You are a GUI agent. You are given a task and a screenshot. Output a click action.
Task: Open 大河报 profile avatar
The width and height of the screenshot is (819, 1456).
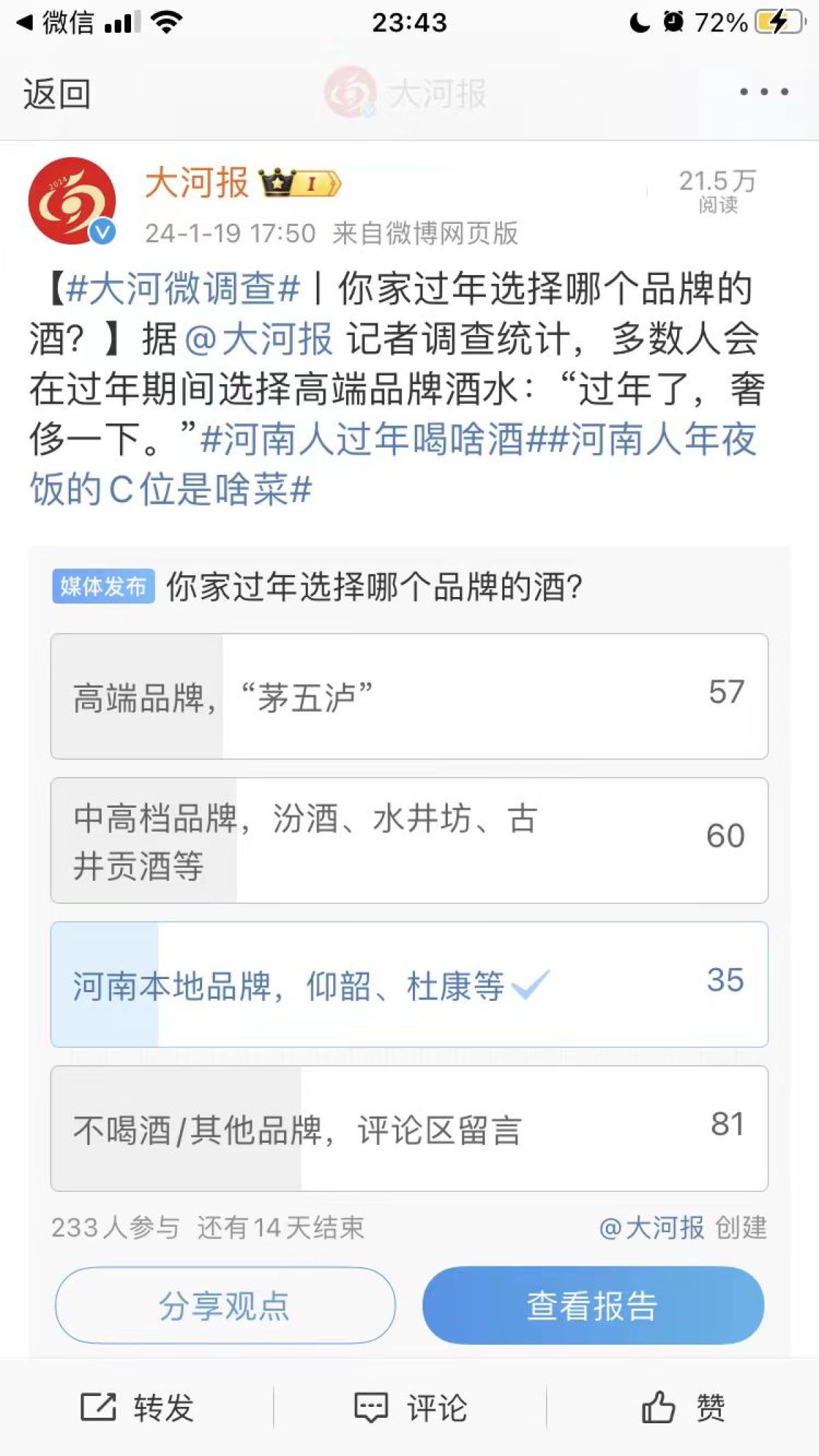pos(72,201)
